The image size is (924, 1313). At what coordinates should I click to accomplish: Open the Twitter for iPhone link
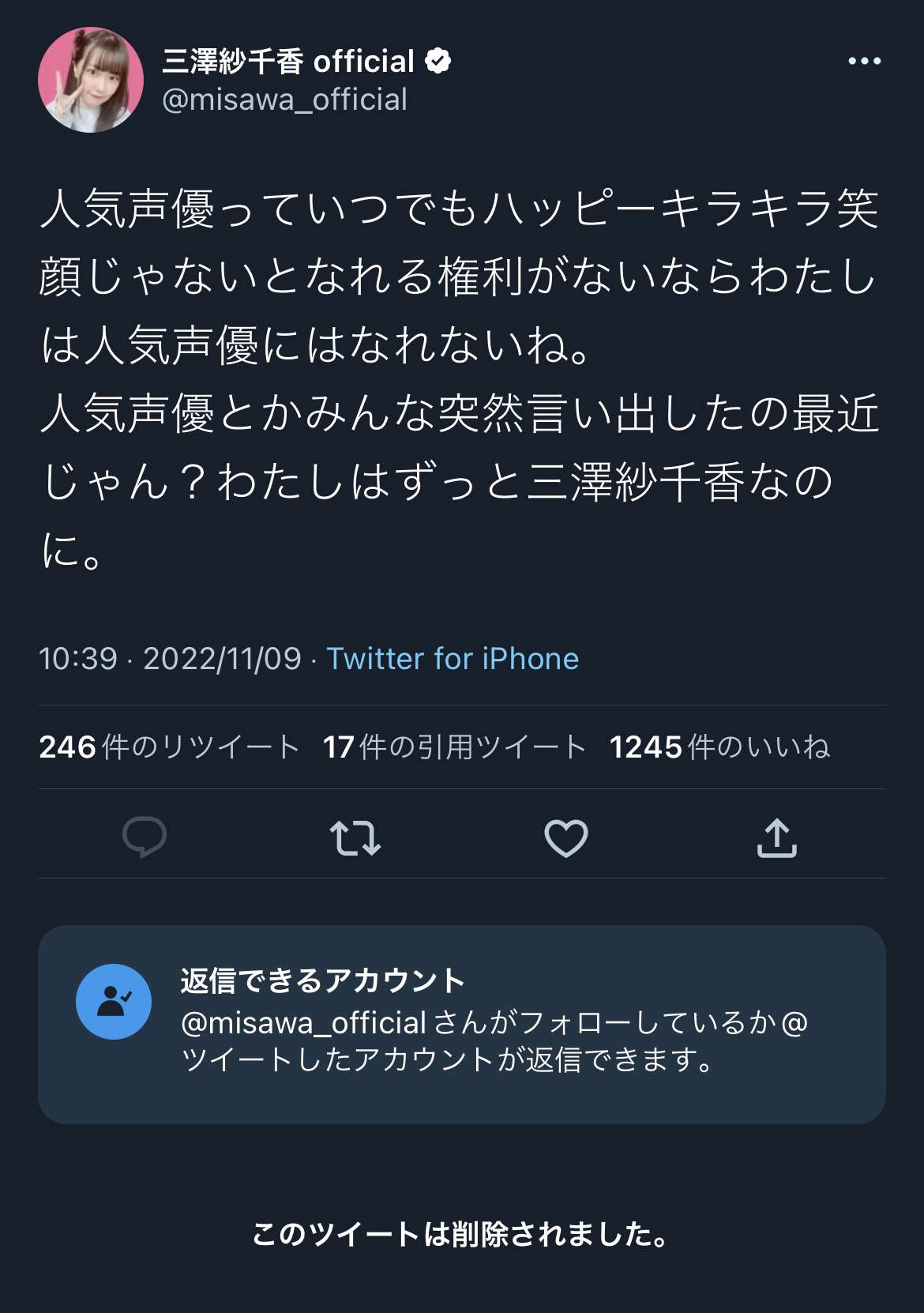pyautogui.click(x=453, y=658)
